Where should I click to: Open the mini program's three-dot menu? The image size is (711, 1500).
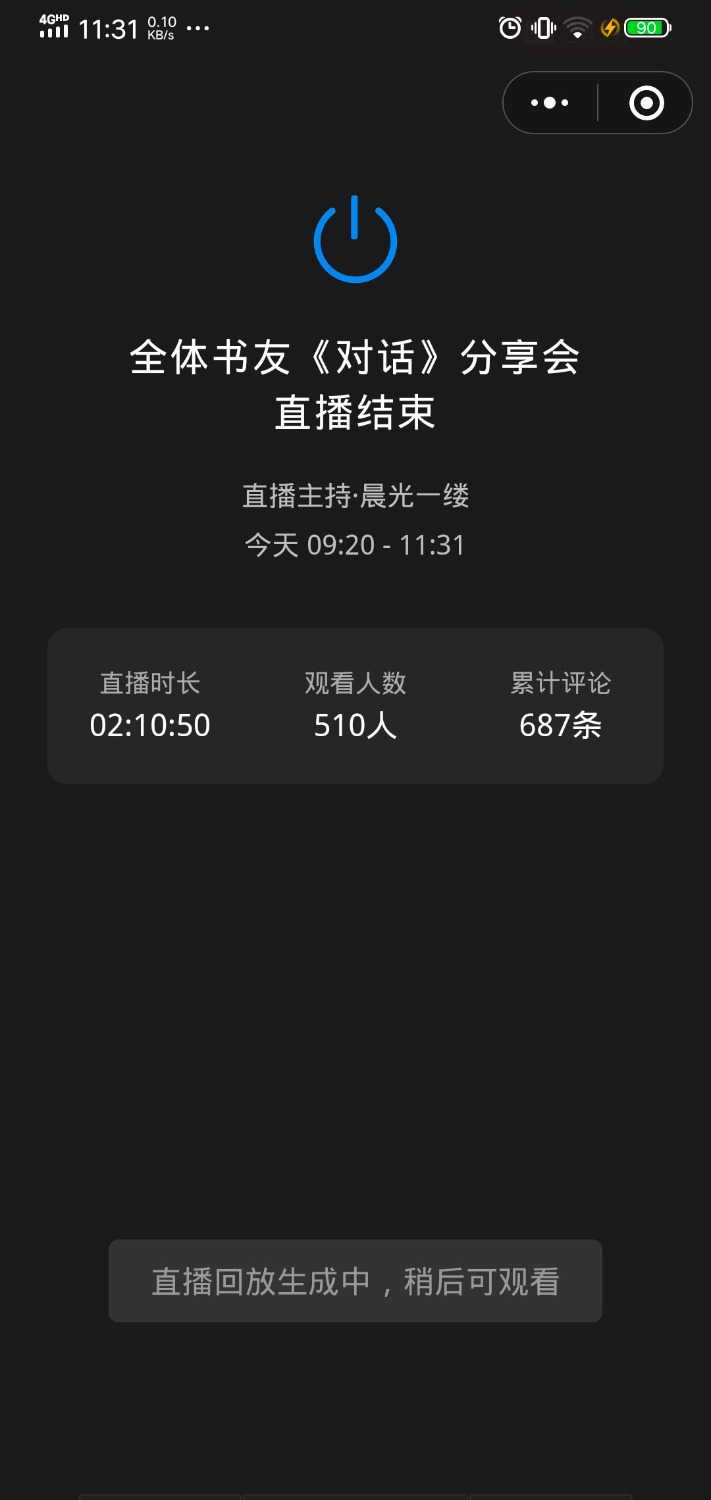click(550, 103)
